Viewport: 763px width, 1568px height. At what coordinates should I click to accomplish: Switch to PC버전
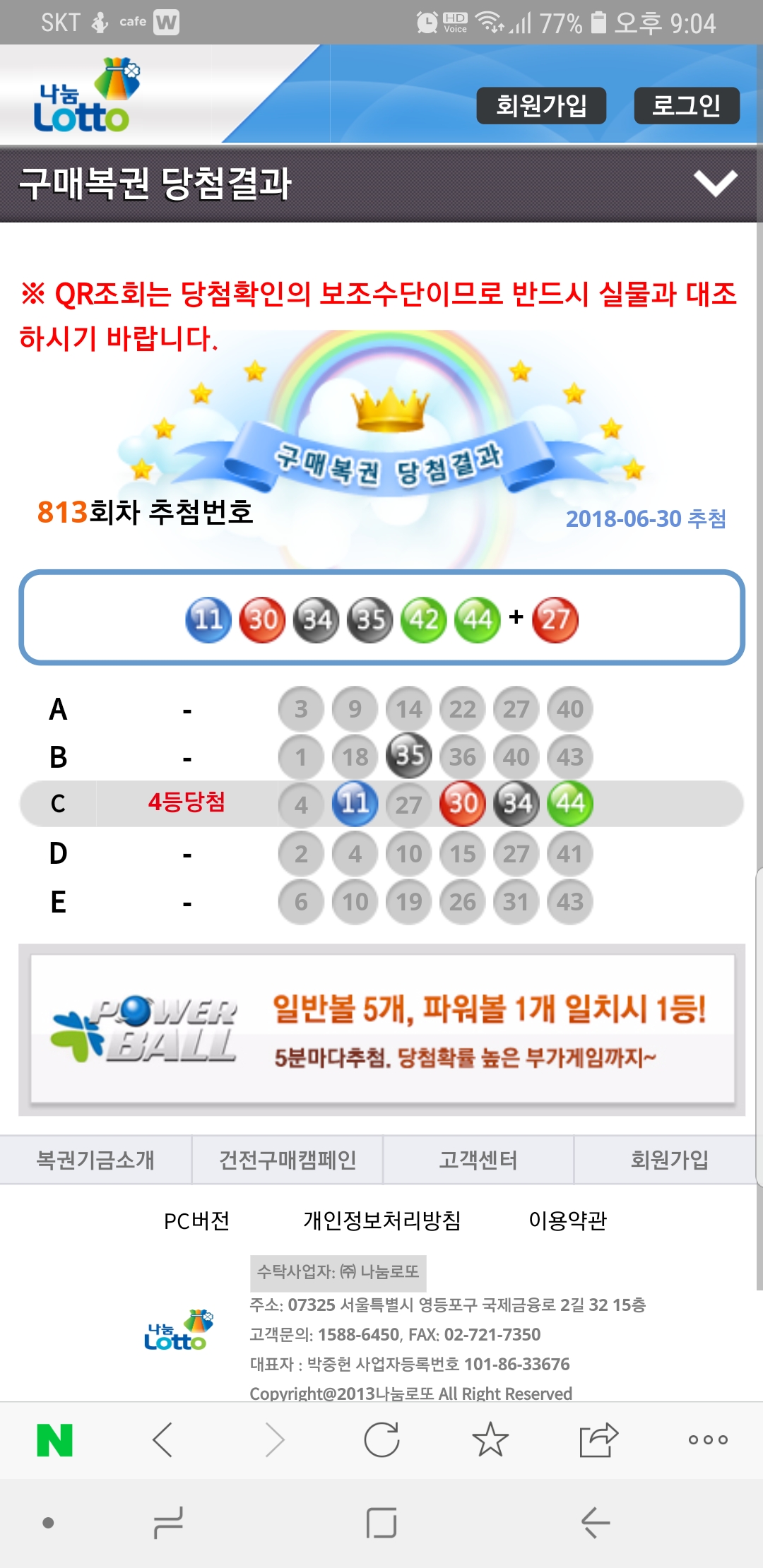point(196,1220)
